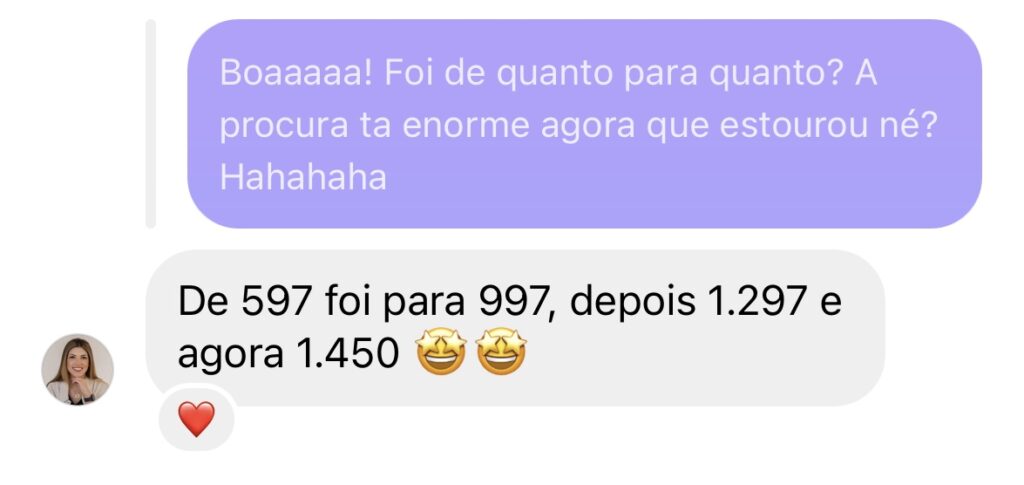Tap the red heart reaction
Viewport: 1024px width, 485px height.
point(196,419)
